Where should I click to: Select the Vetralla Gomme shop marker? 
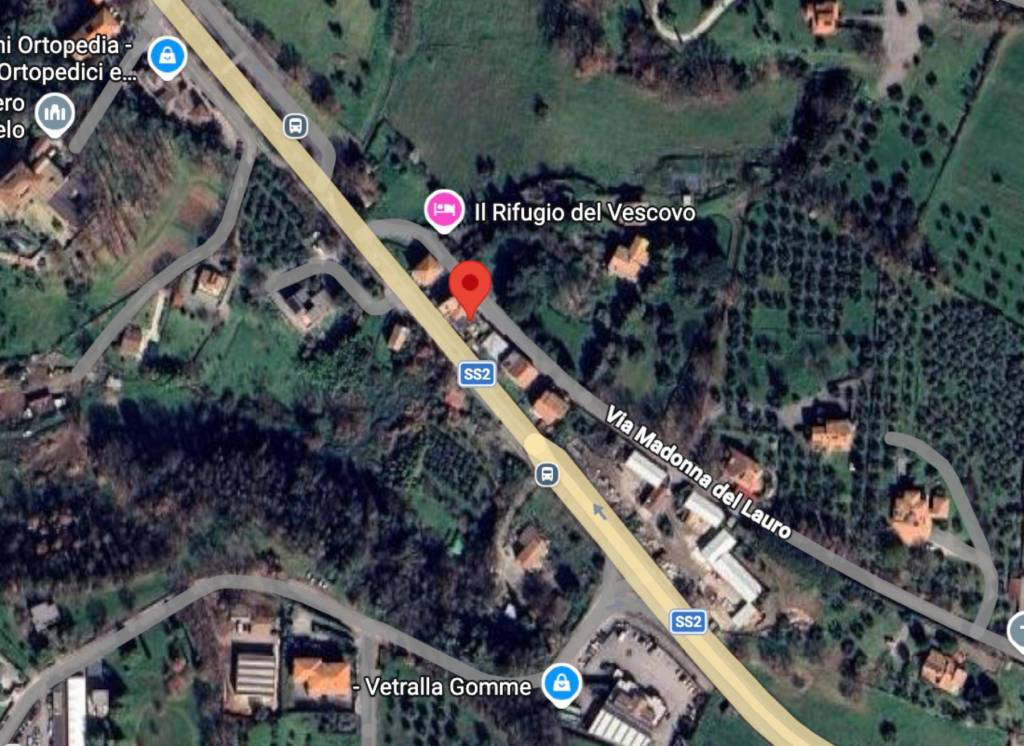coord(562,685)
